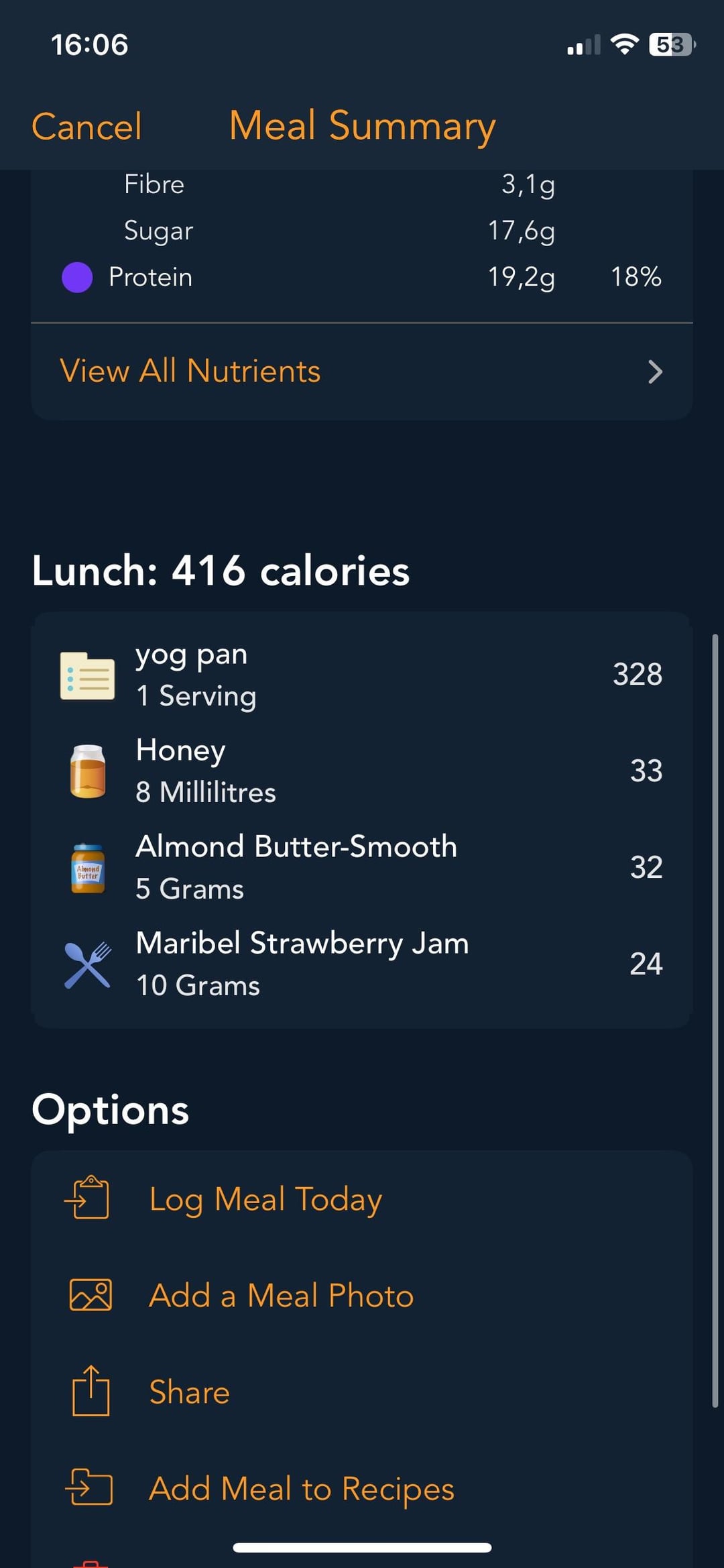The image size is (724, 1568).
Task: Open Maribel Strawberry Jam entry
Action: coord(361,964)
